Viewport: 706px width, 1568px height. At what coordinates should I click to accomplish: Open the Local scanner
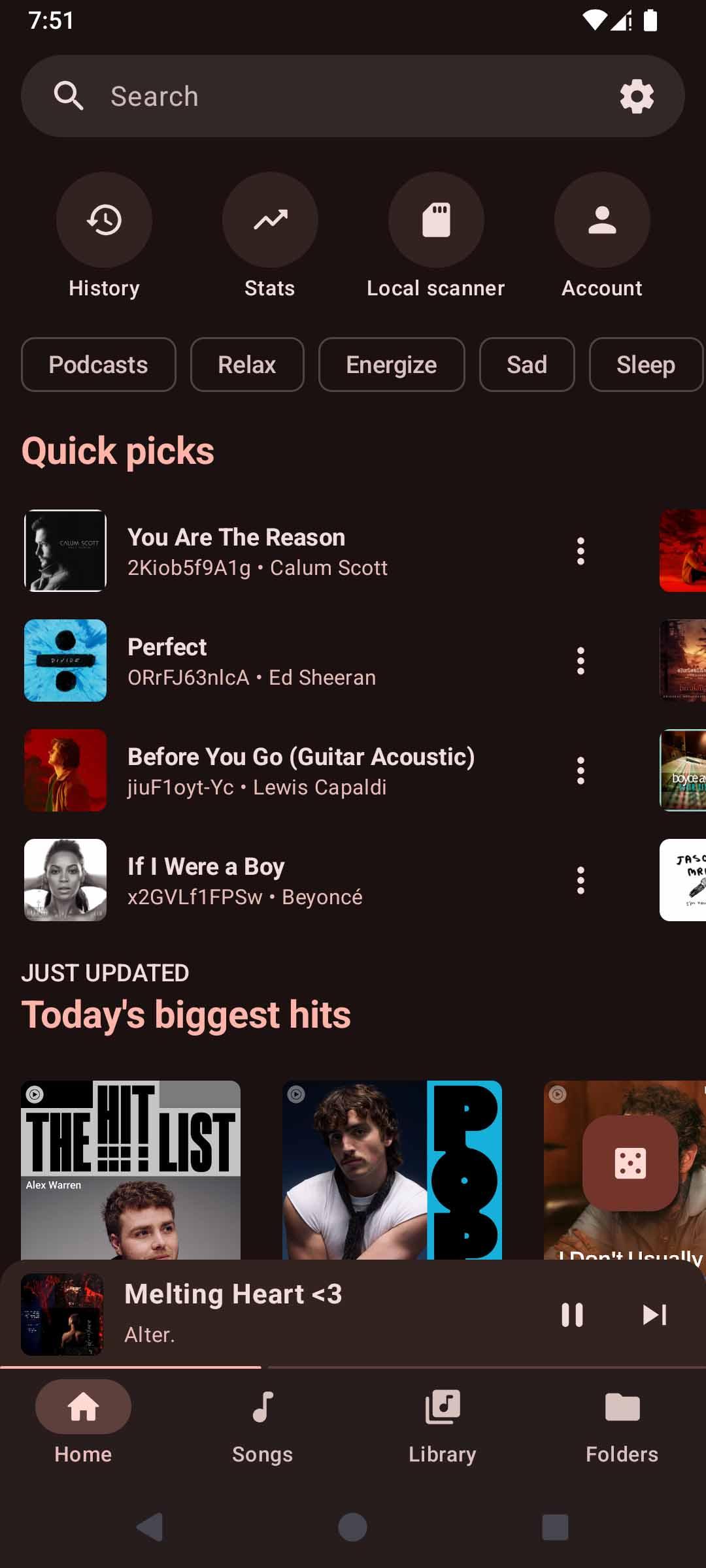(436, 221)
